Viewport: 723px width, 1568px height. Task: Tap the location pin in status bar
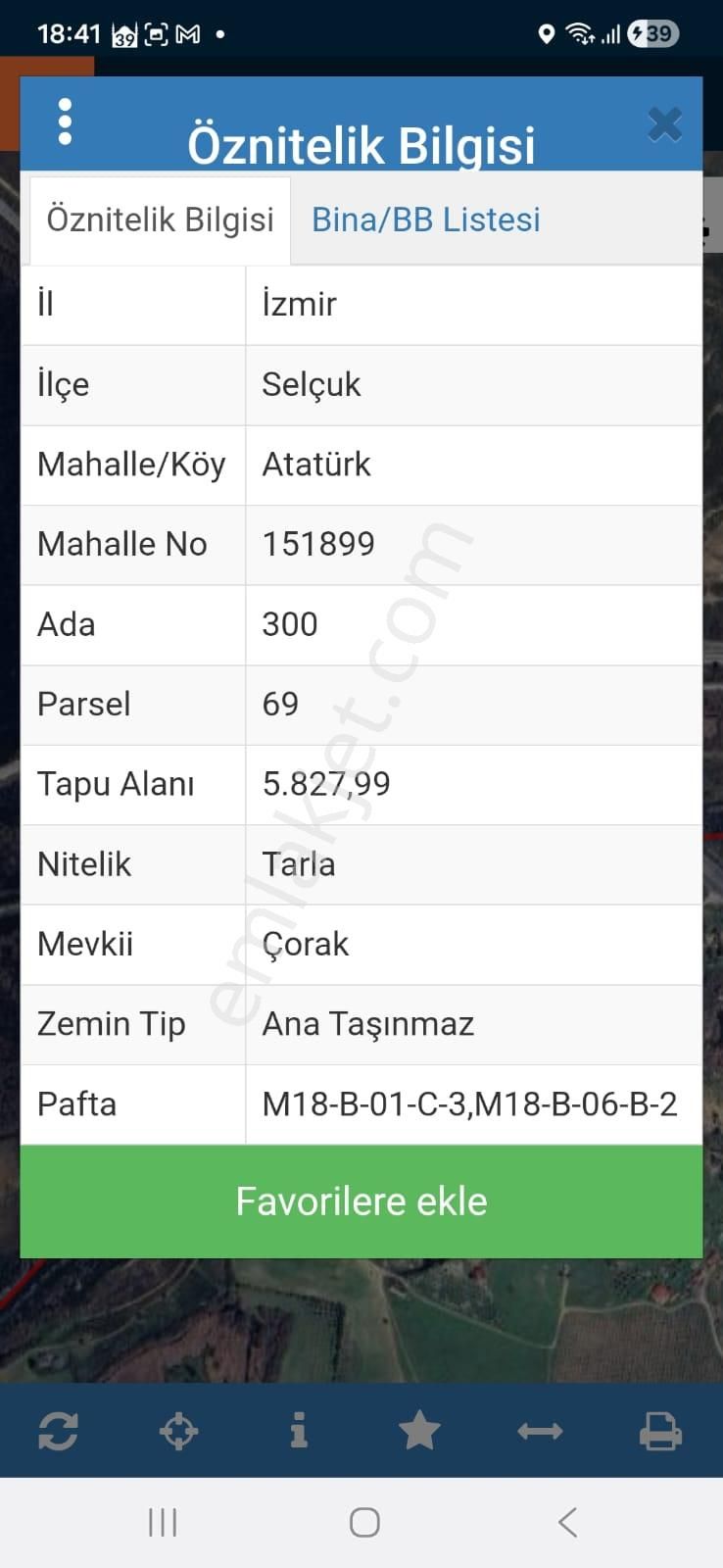coord(547,30)
